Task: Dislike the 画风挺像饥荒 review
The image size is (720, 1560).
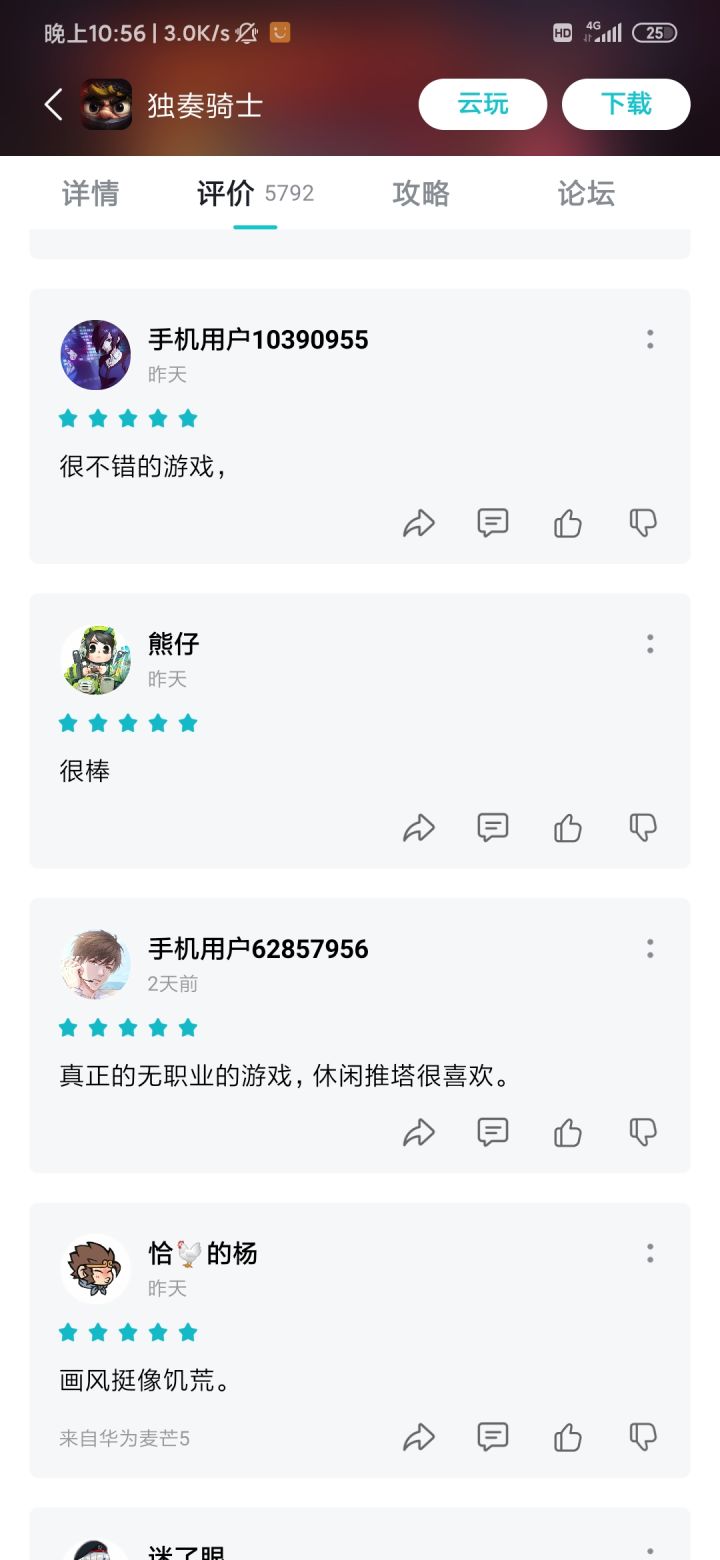Action: 643,1437
